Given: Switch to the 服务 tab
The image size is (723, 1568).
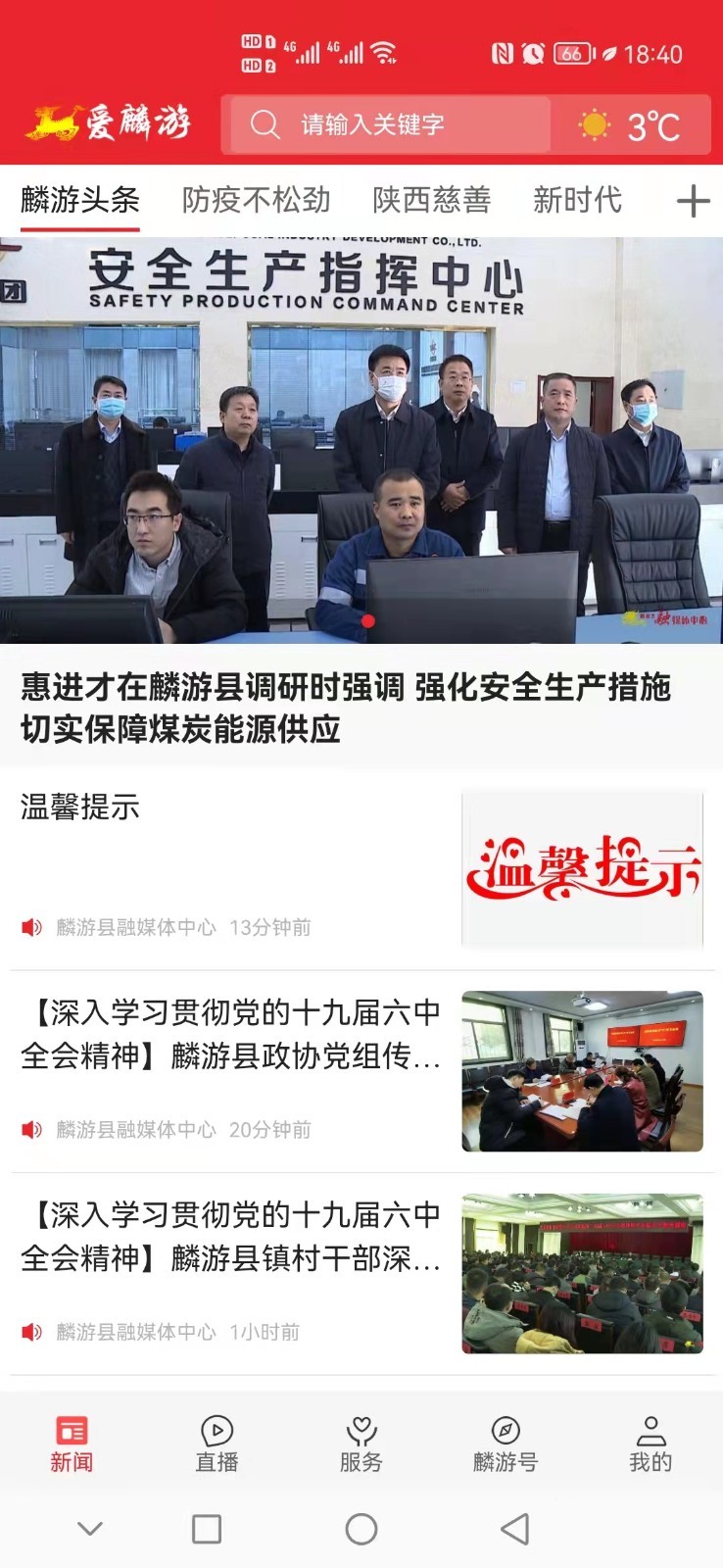Looking at the screenshot, I should click(x=361, y=1444).
